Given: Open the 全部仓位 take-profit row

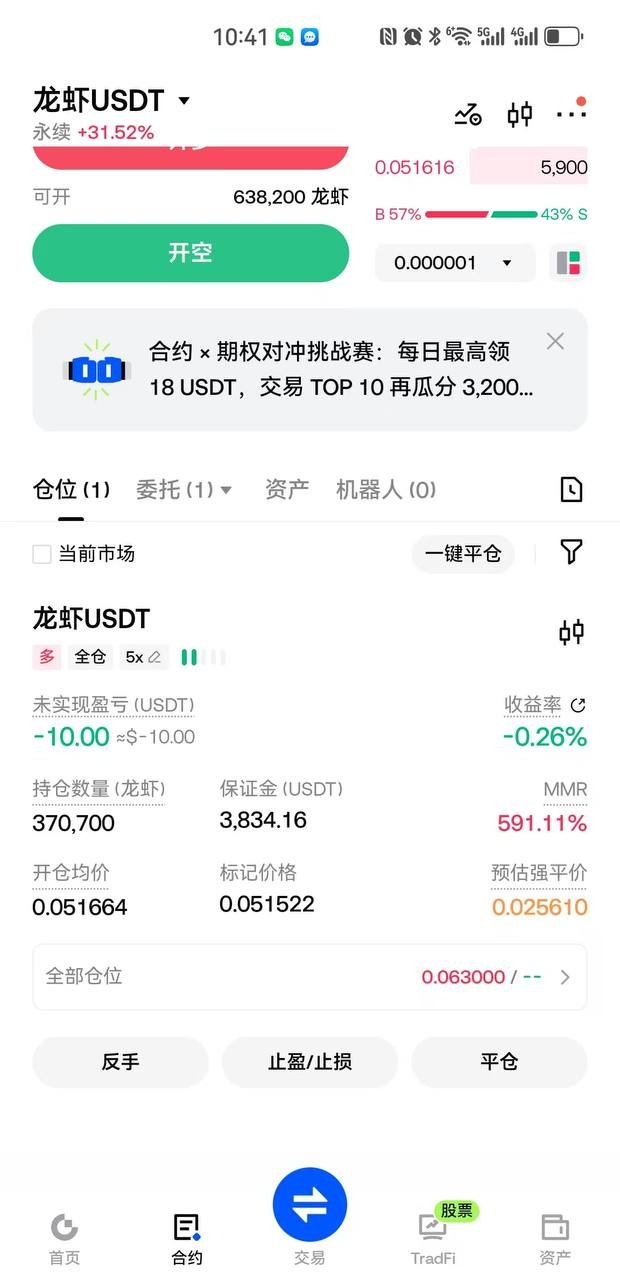Looking at the screenshot, I should (x=310, y=977).
